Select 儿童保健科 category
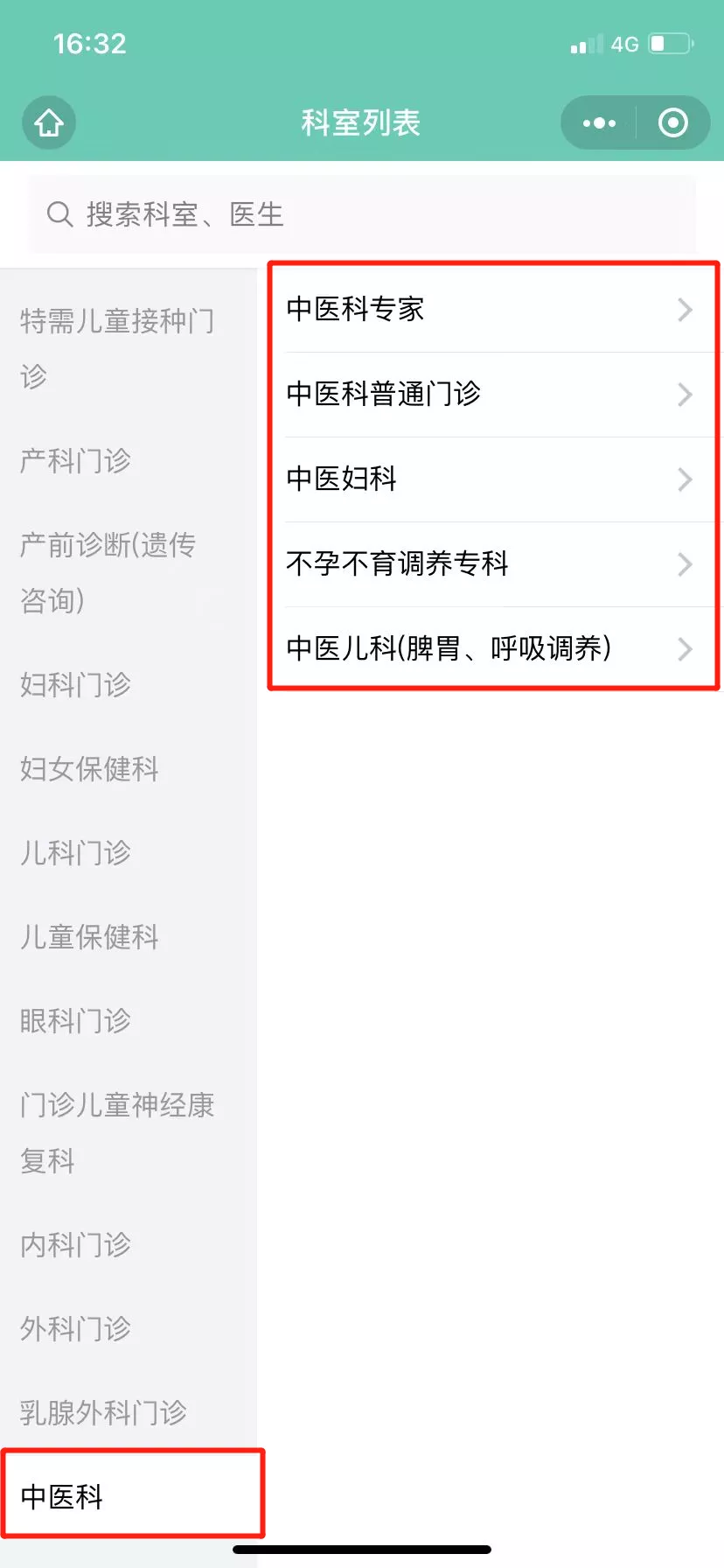724x1568 pixels. click(x=90, y=936)
